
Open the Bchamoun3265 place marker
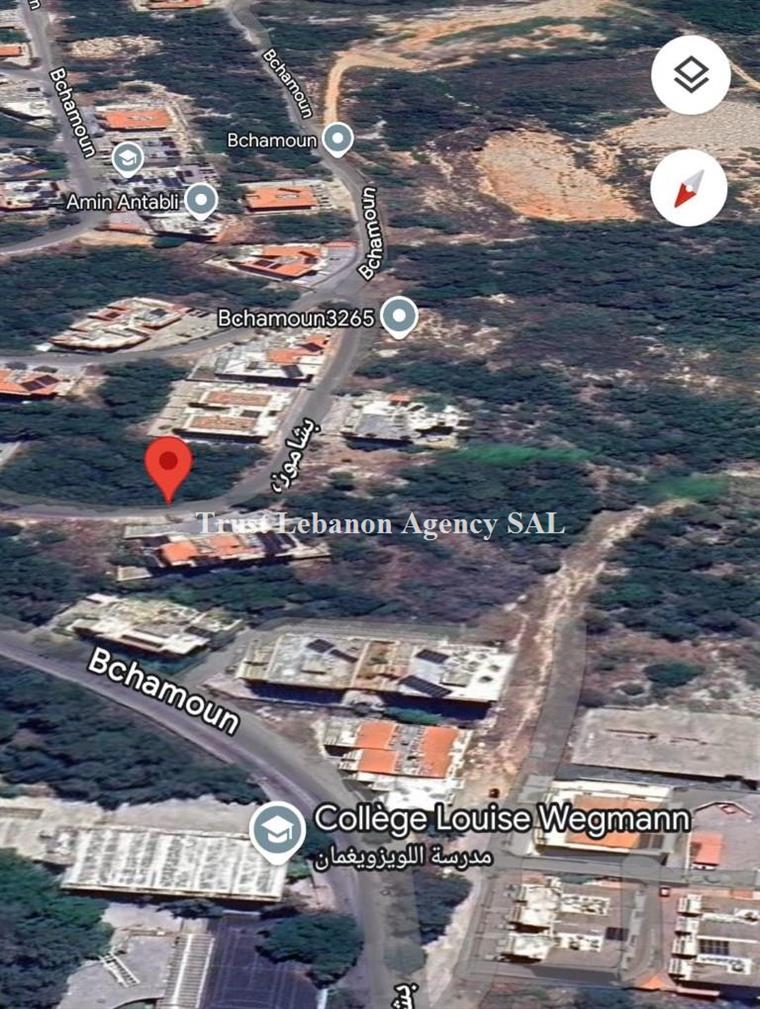click(399, 318)
